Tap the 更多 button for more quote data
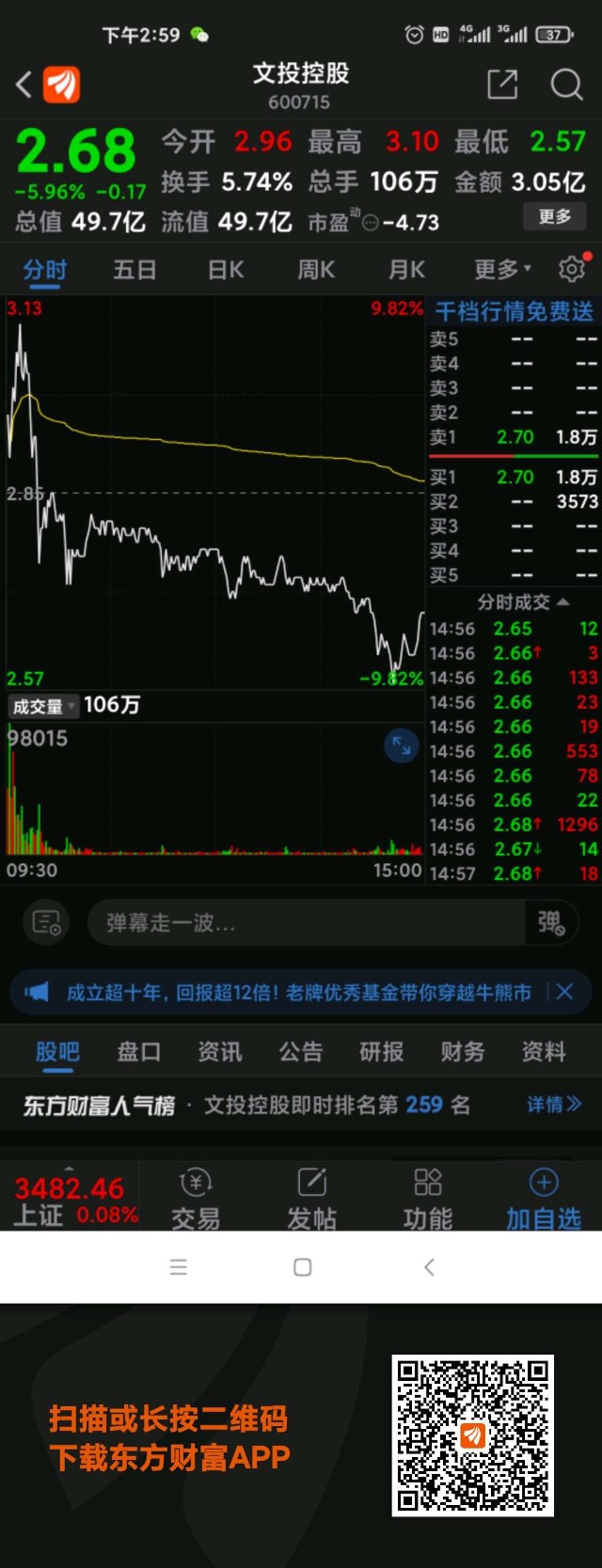Viewport: 602px width, 1568px height. coord(555,217)
